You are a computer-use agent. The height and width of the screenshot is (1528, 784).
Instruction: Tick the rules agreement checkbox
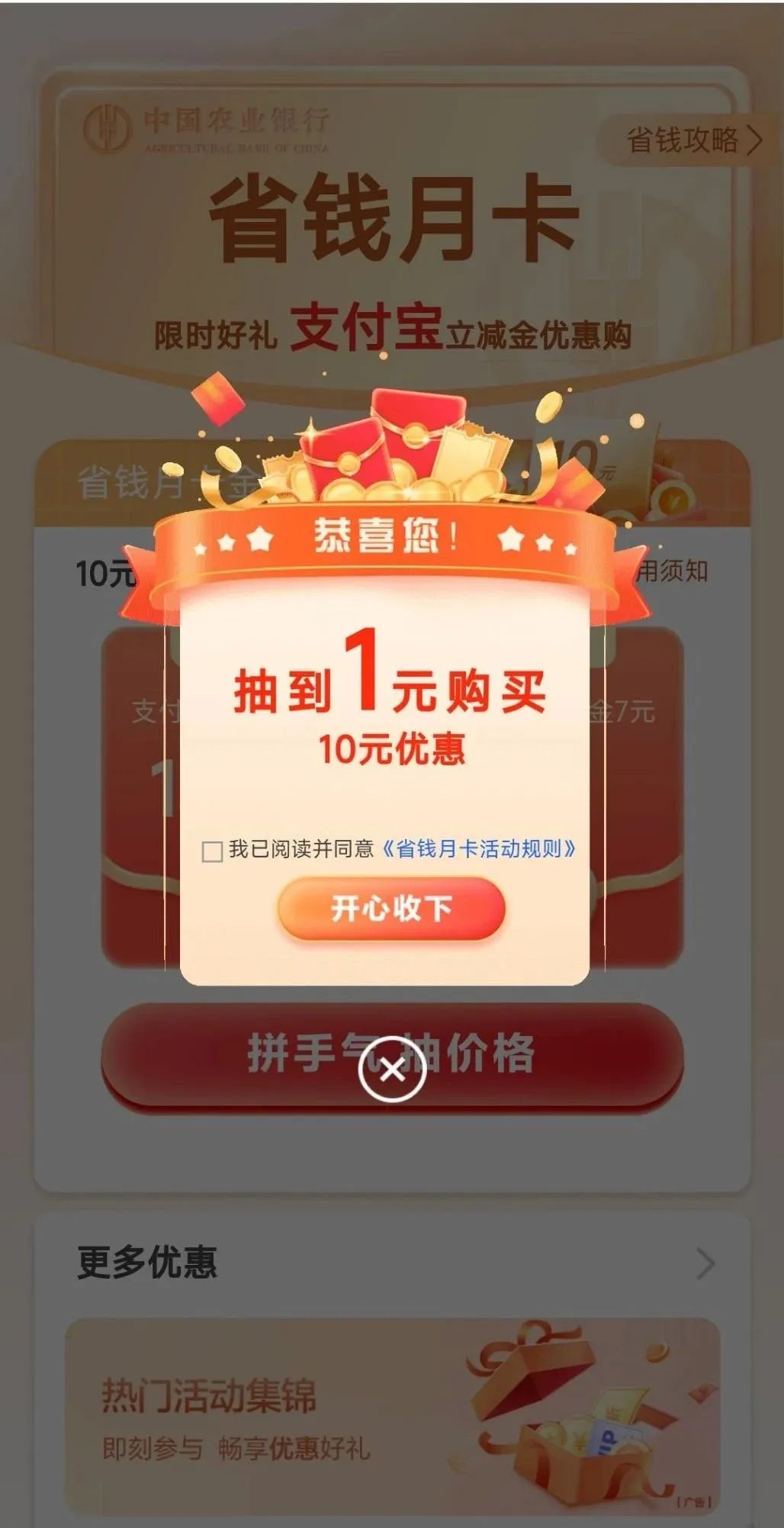(212, 851)
